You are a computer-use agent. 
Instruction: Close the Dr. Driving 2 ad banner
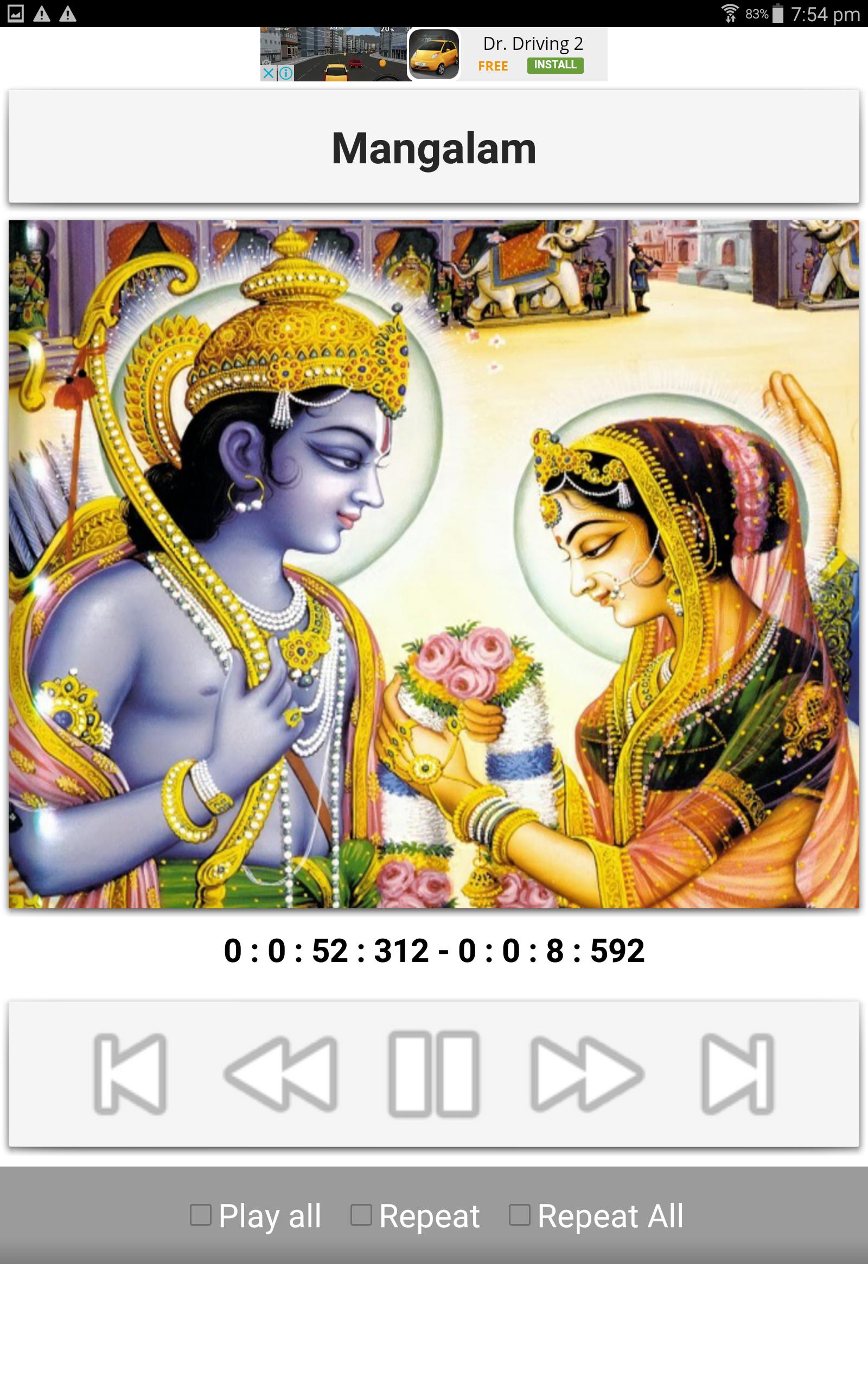click(268, 73)
